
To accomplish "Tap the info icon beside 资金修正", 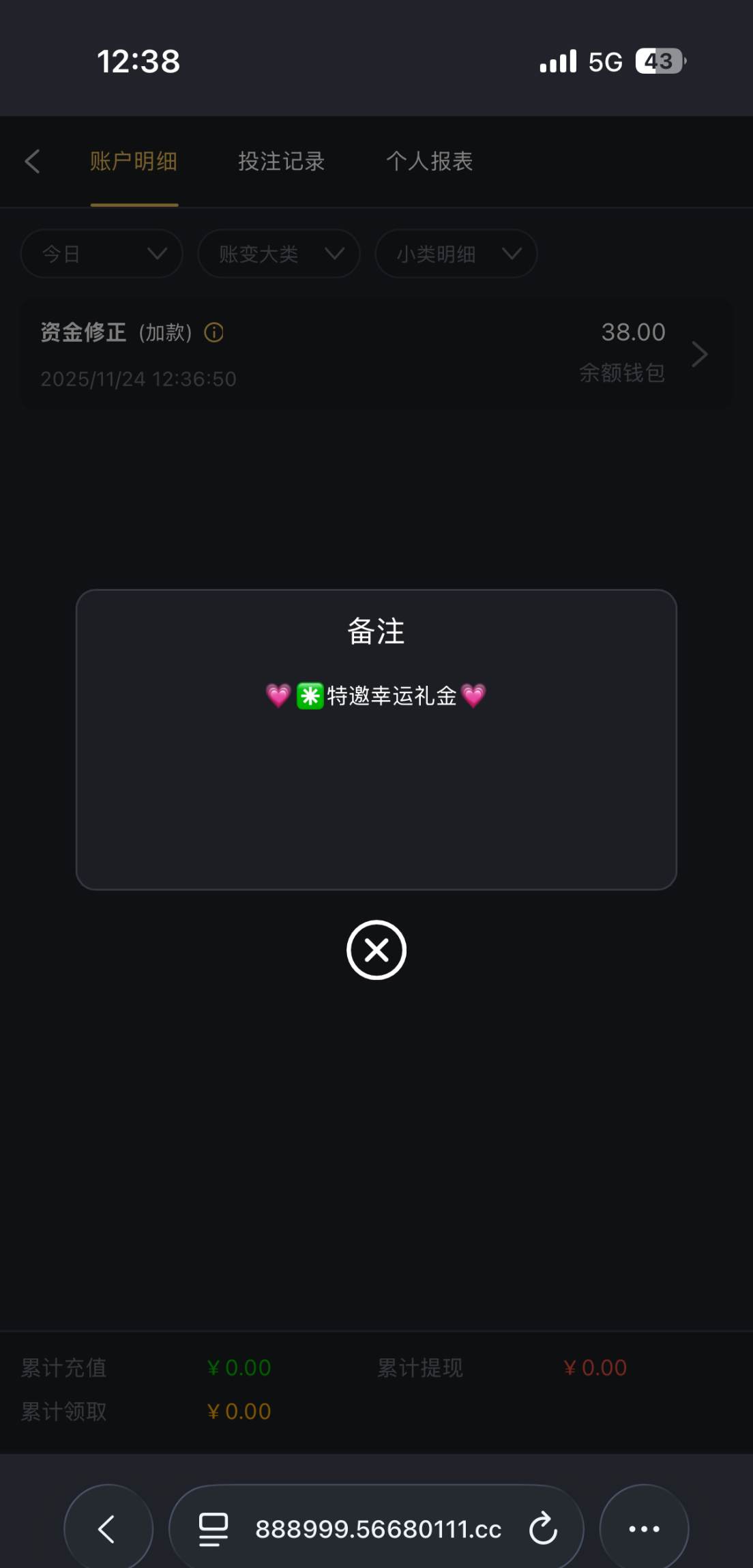I will coord(214,333).
